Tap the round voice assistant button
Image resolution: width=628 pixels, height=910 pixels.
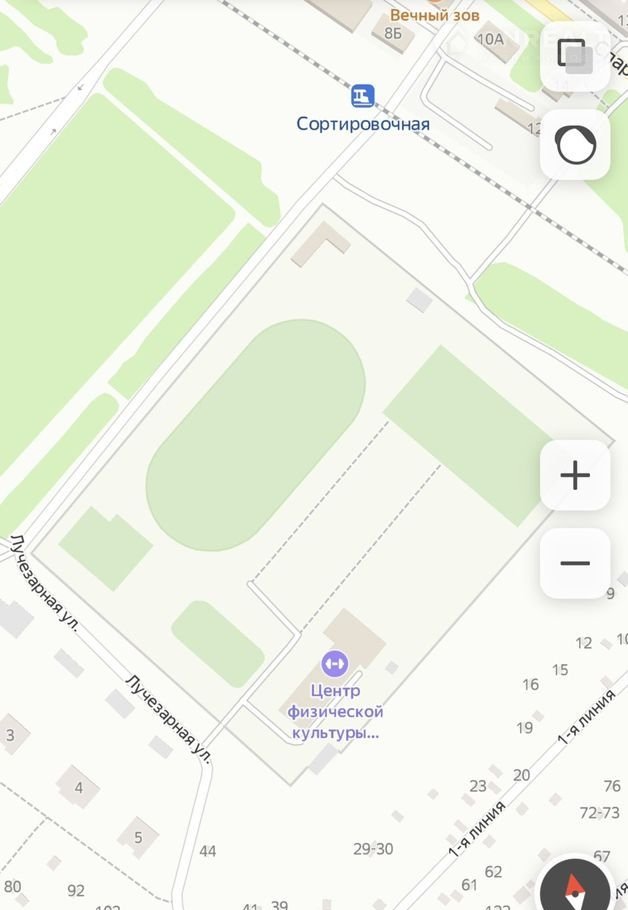(x=575, y=145)
